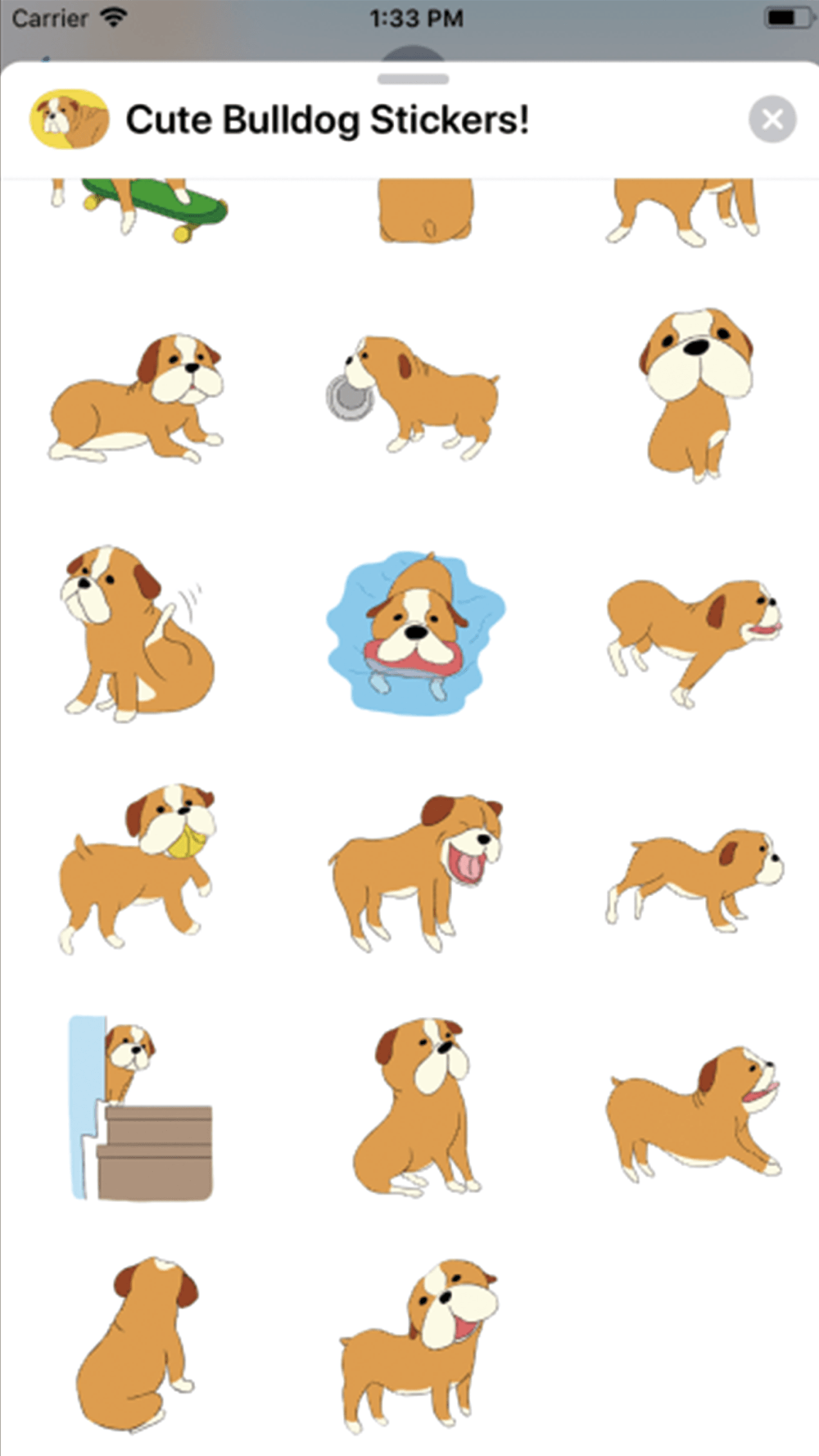Select the bulldog scratching itself sticker
This screenshot has width=819, height=1456.
137,634
